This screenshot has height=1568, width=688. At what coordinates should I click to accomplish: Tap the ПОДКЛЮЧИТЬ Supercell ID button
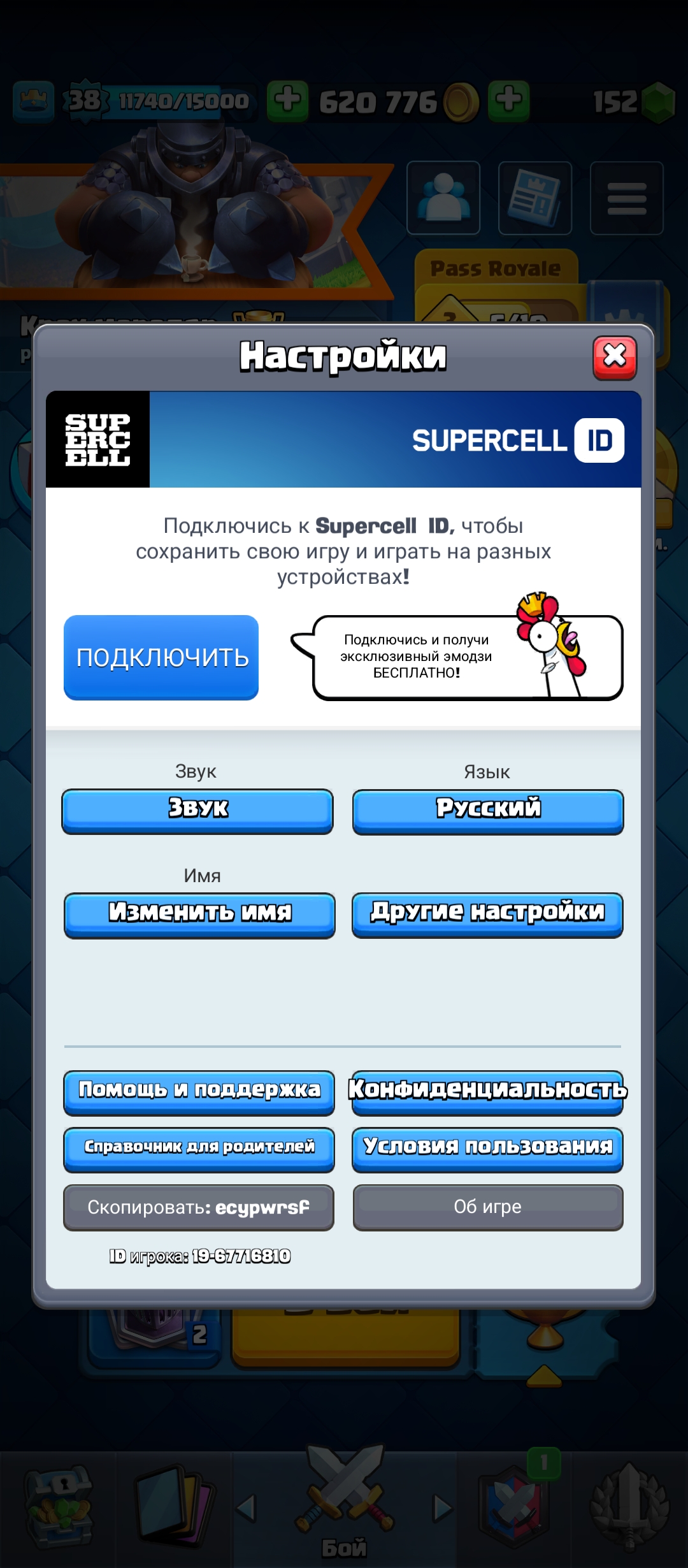[161, 657]
